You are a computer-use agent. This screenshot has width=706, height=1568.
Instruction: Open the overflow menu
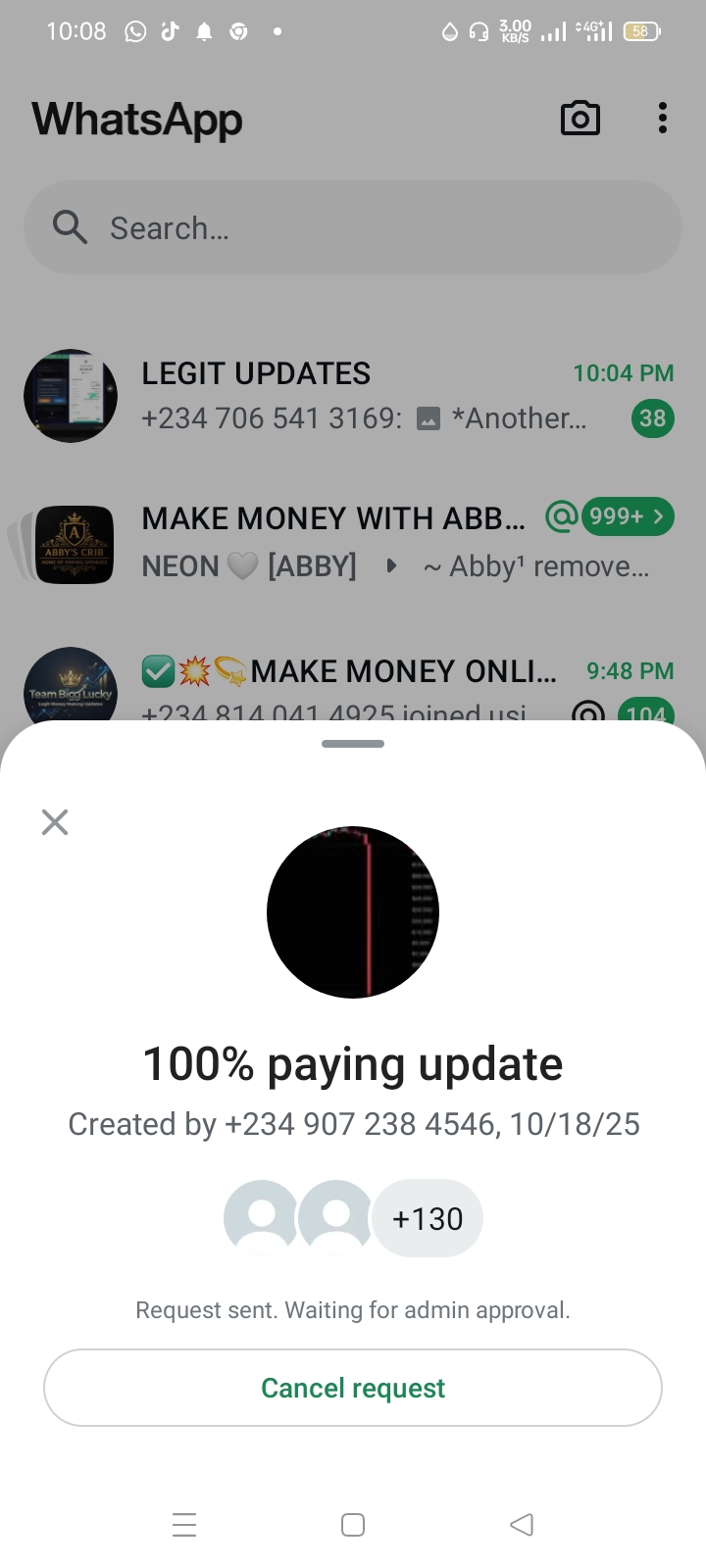(x=663, y=119)
